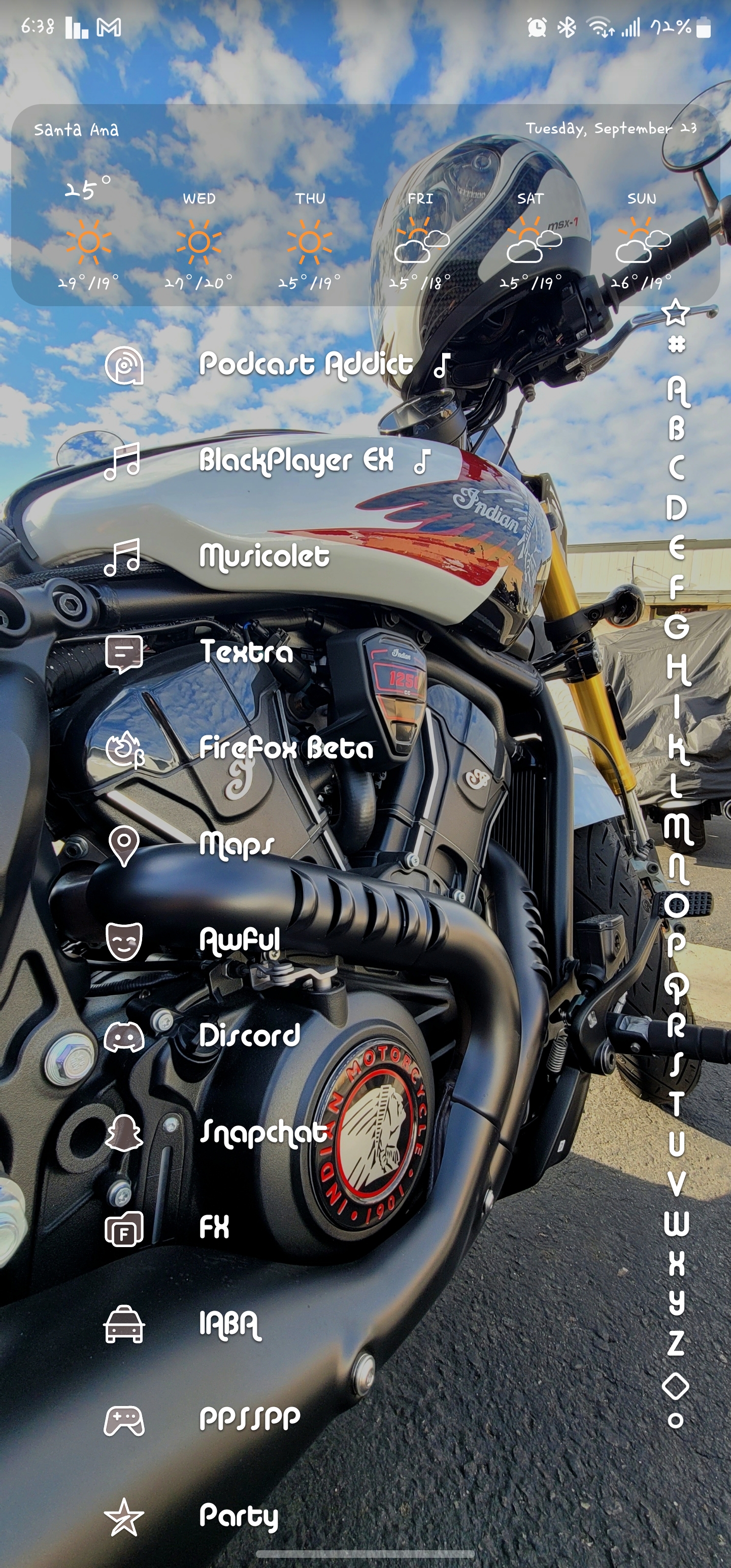
Task: Open the Awful app
Action: tap(240, 940)
